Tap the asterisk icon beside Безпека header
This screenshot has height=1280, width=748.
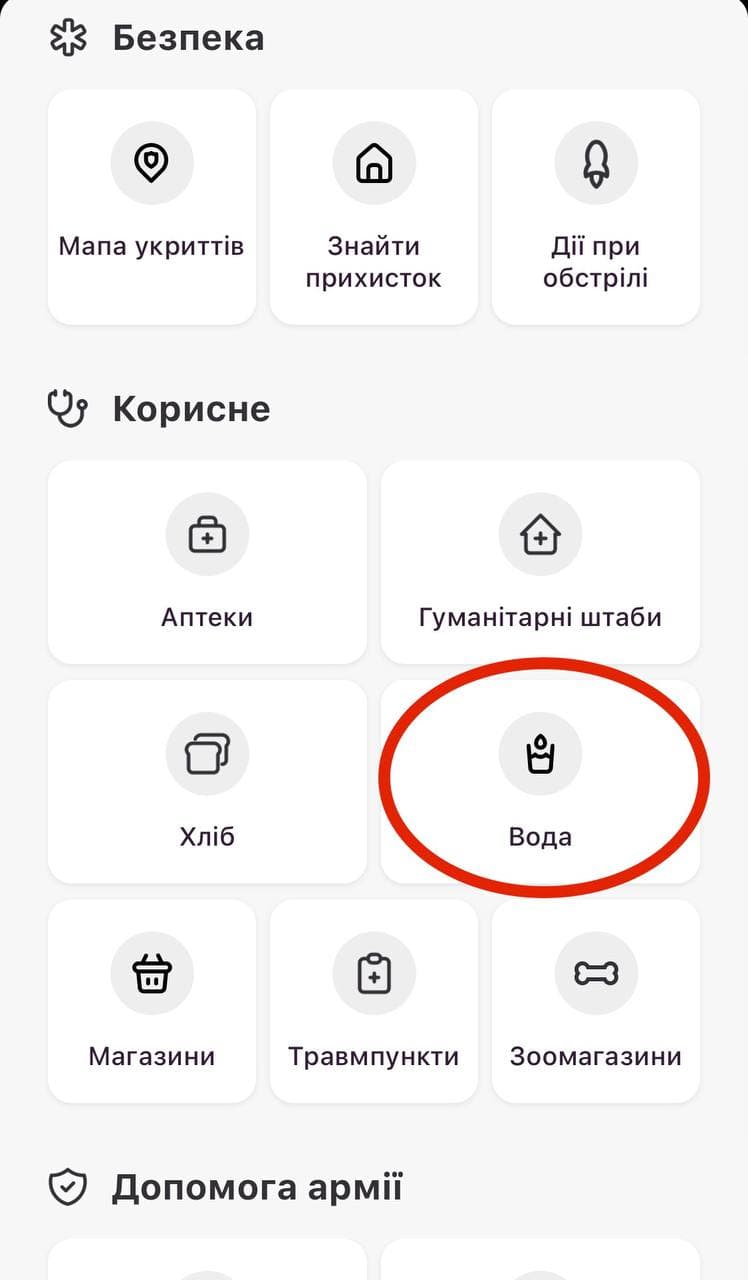68,37
